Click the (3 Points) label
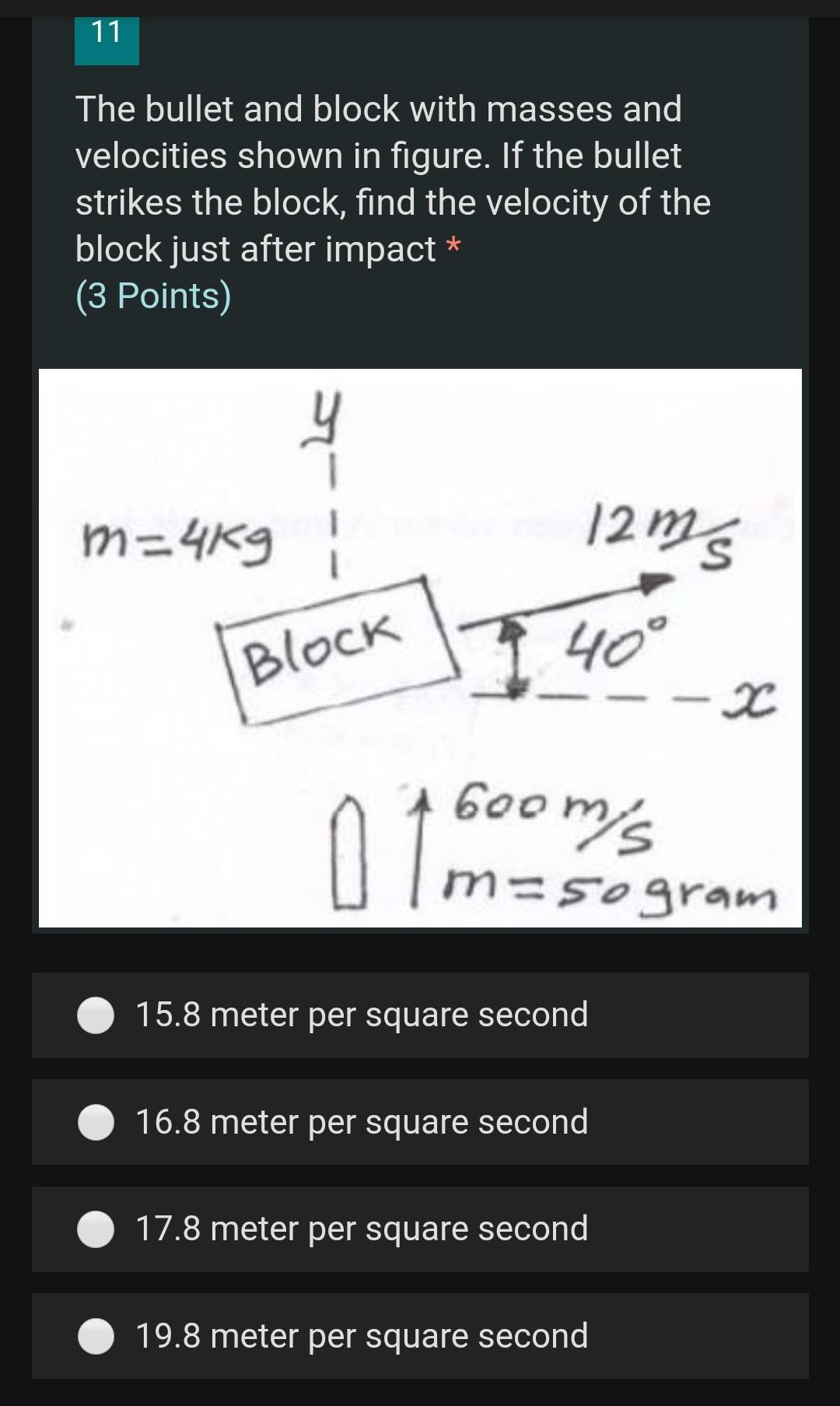Viewport: 840px width, 1406px height. coord(152,294)
